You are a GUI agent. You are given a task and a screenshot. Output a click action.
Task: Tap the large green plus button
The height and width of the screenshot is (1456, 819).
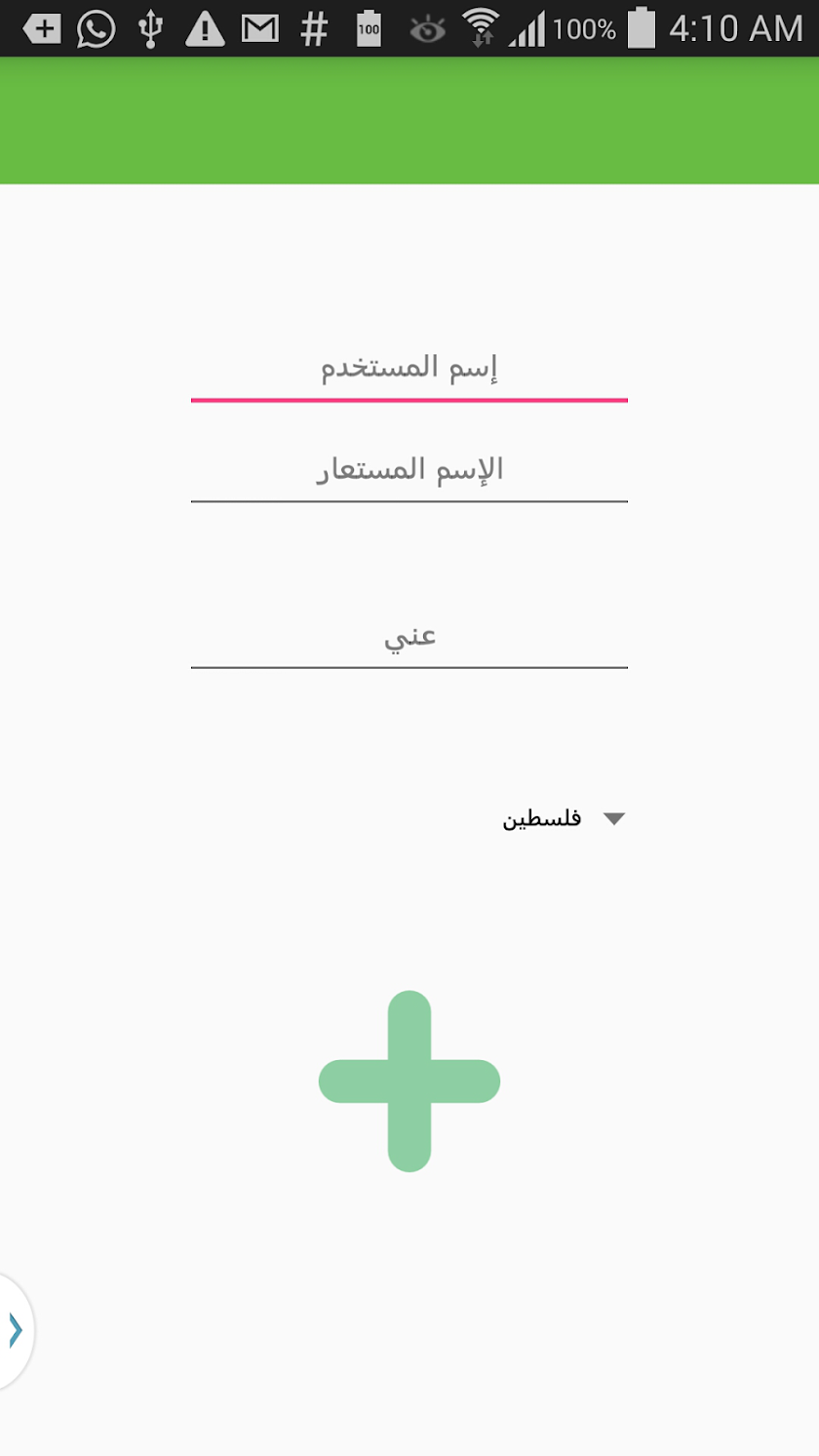pyautogui.click(x=409, y=1081)
